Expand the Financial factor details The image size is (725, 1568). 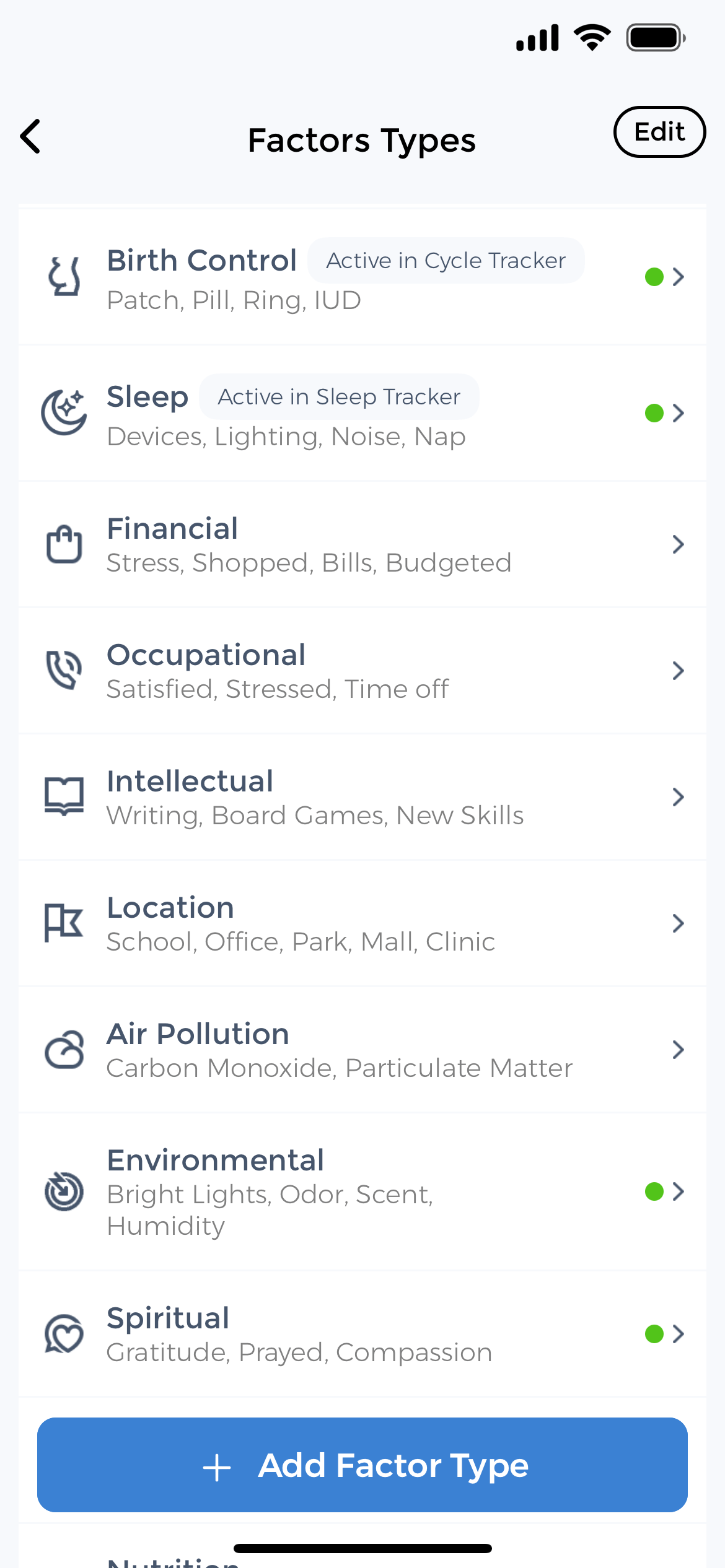pyautogui.click(x=679, y=544)
